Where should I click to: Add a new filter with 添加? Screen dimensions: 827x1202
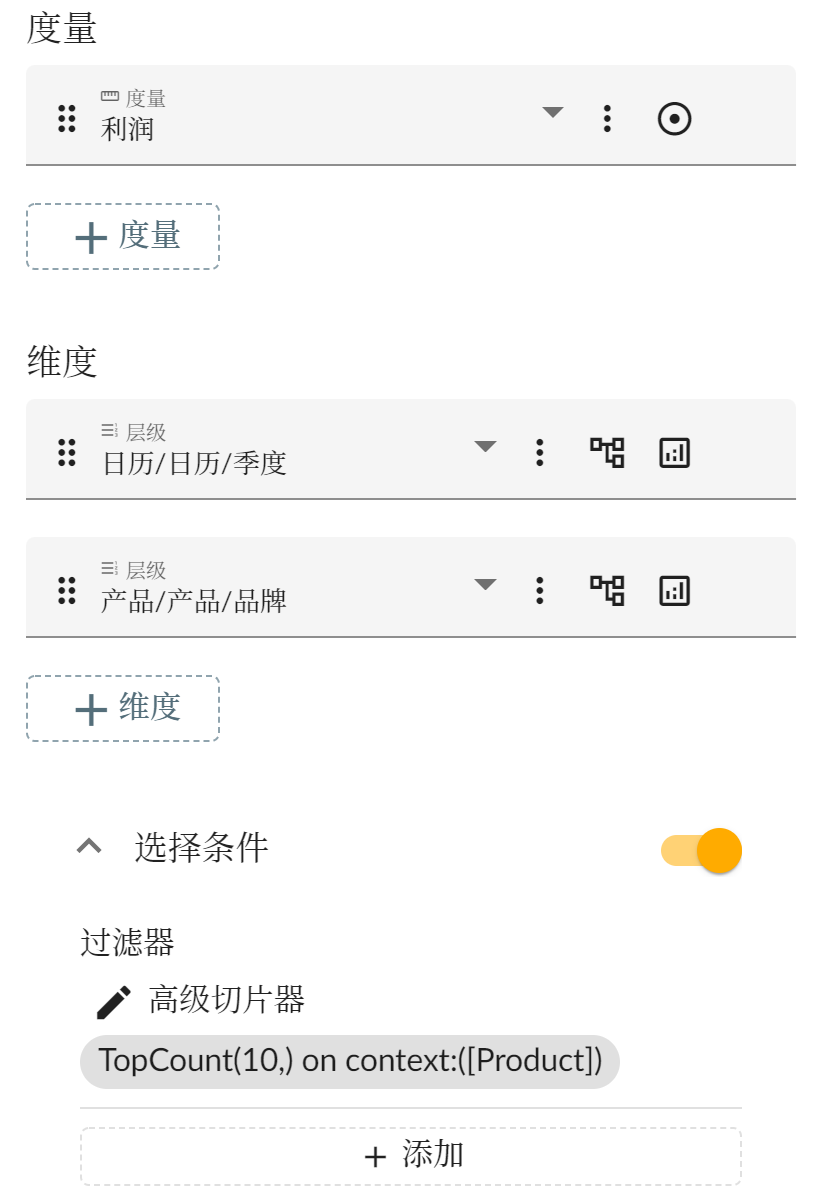point(411,1156)
